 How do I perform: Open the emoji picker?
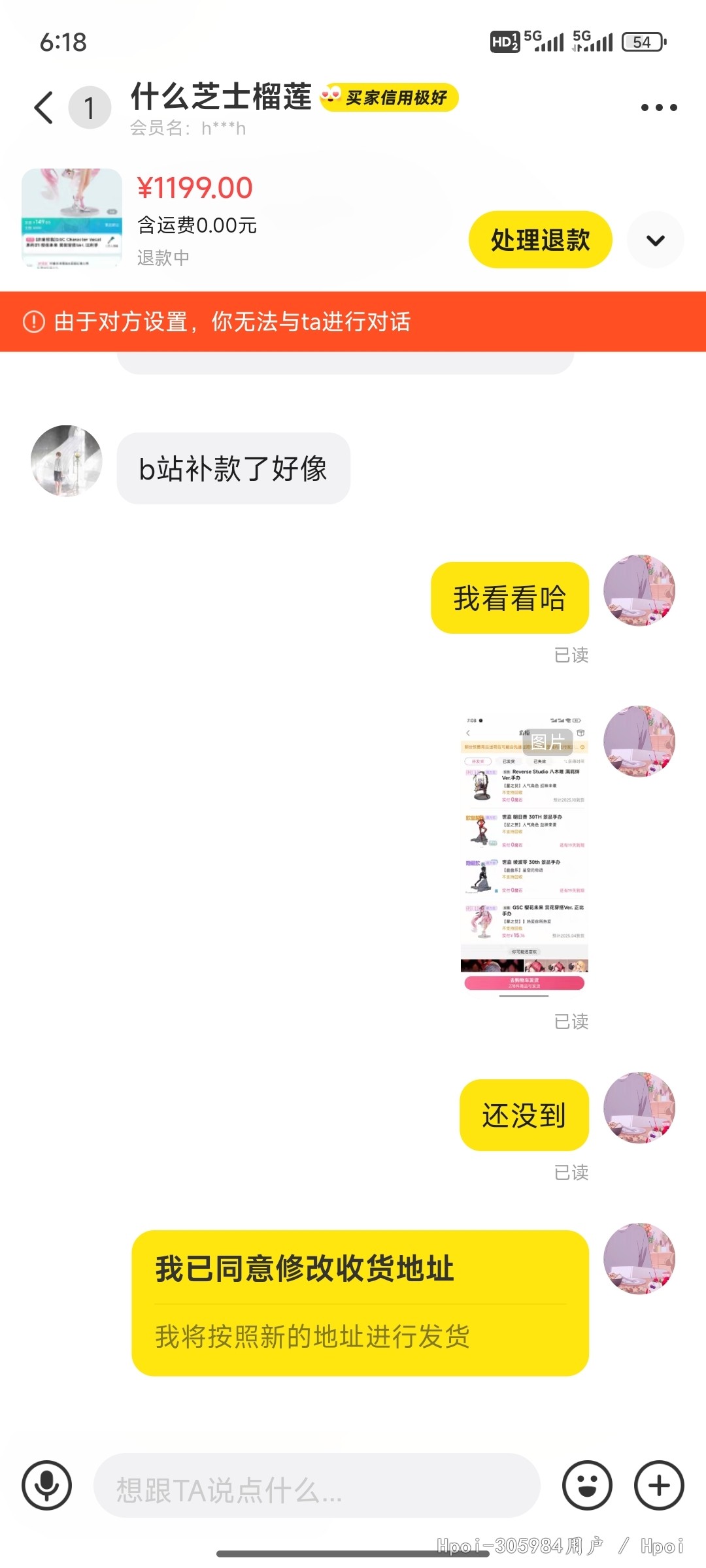(587, 1485)
